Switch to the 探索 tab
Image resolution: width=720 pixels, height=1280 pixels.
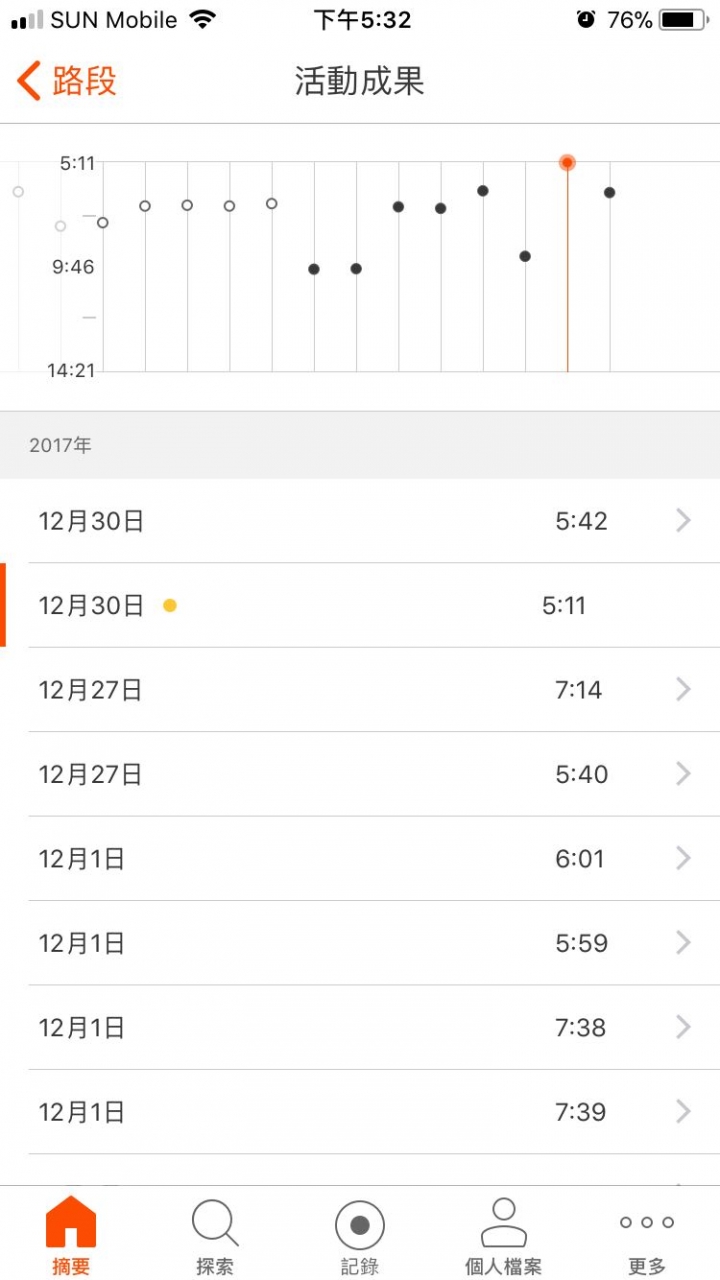coord(215,1236)
